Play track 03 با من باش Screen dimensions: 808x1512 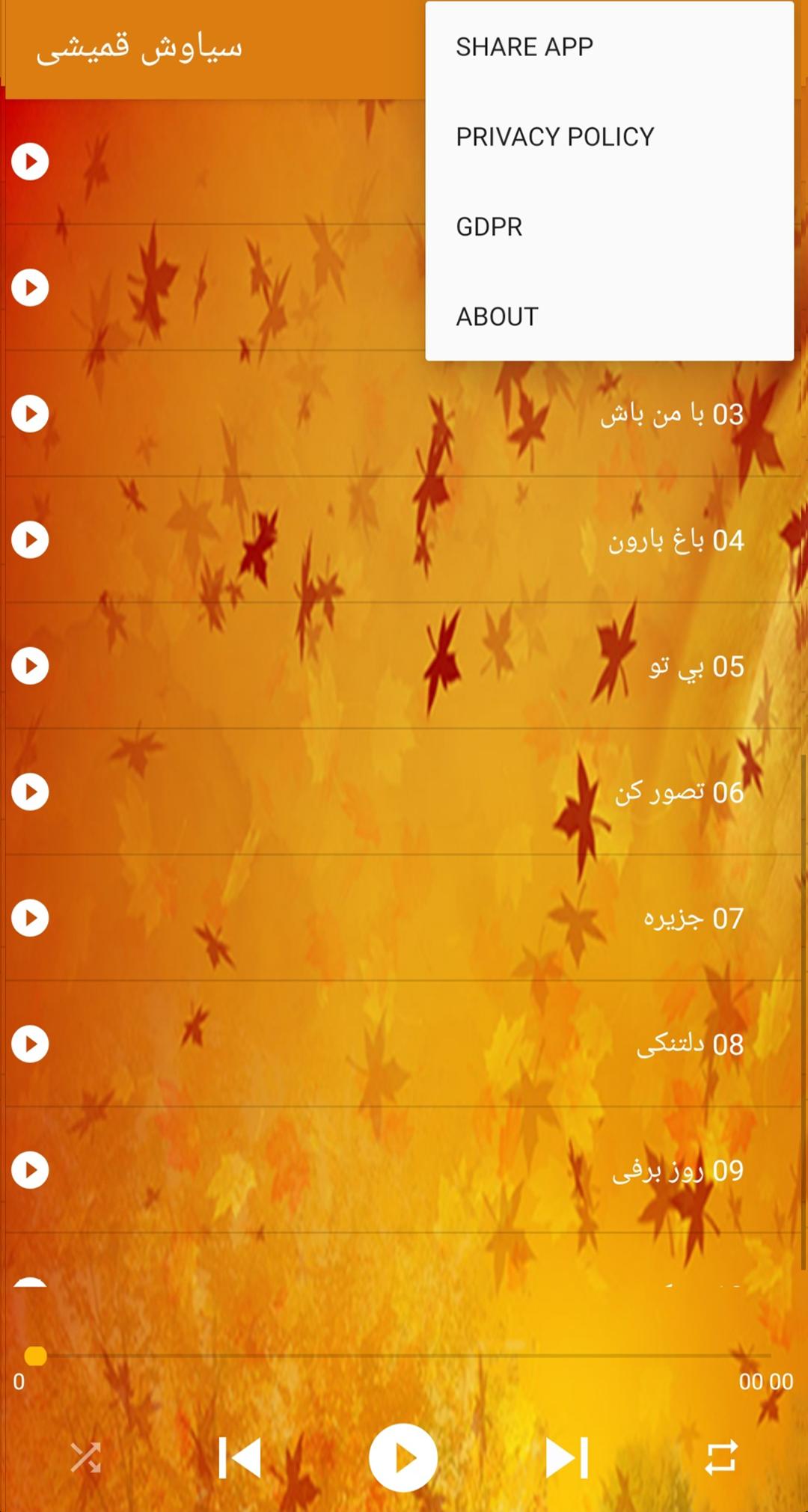click(30, 414)
